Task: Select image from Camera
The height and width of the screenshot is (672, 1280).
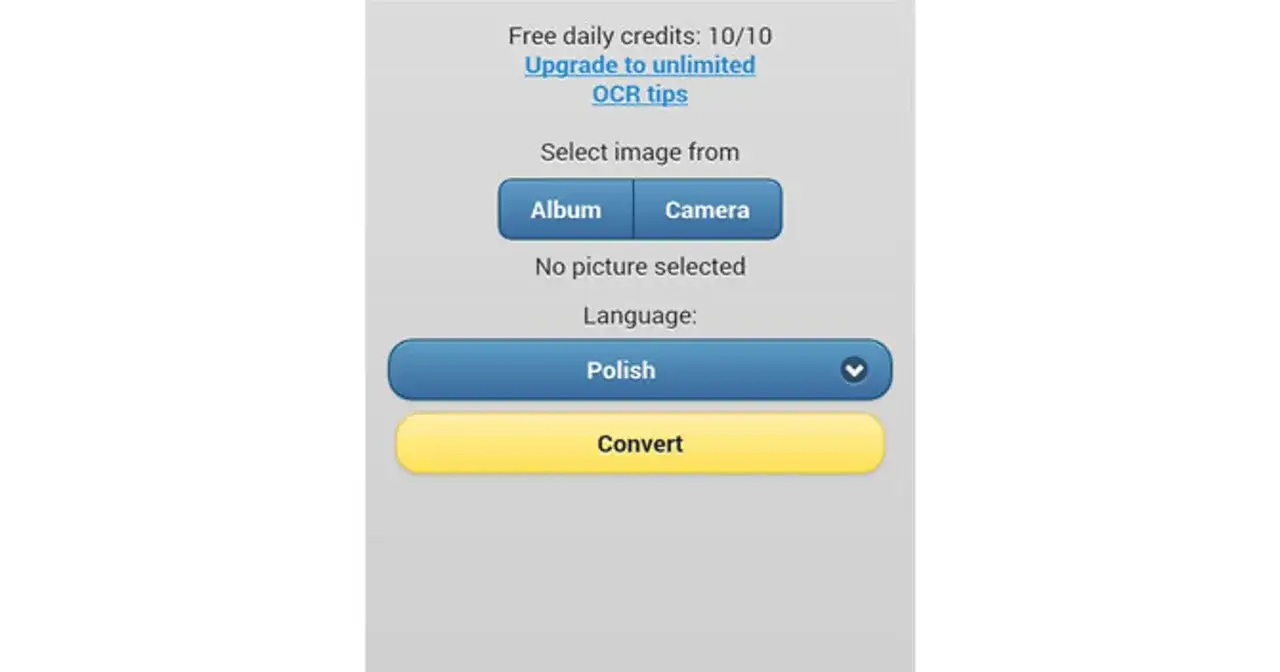Action: pyautogui.click(x=707, y=210)
